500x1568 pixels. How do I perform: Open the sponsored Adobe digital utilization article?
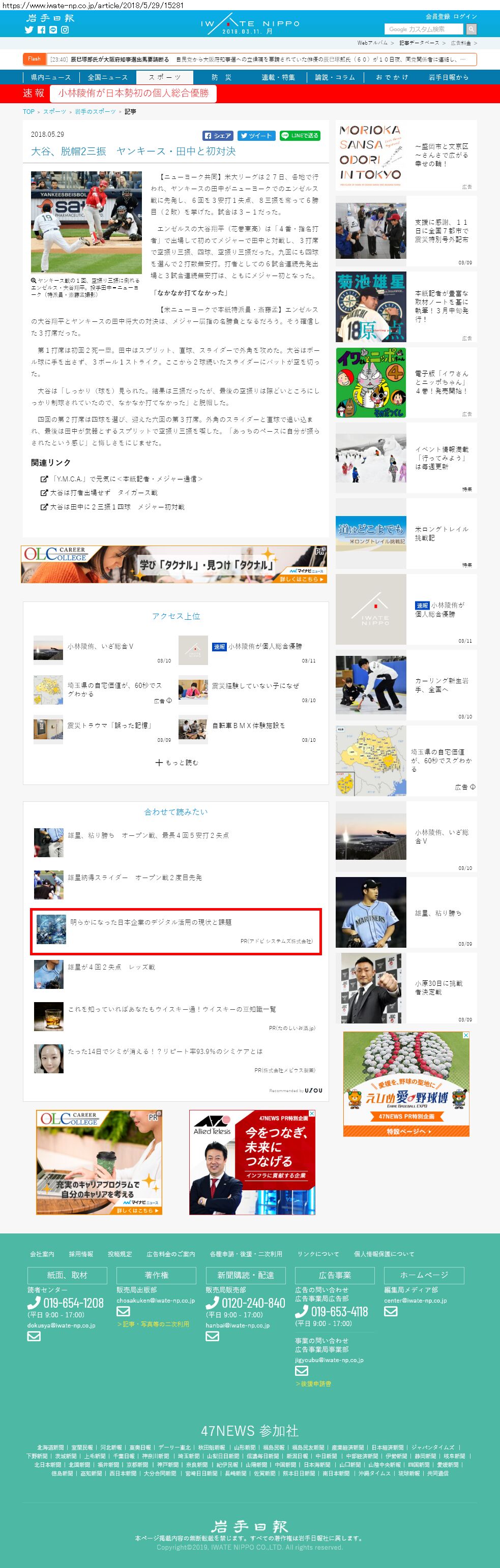(176, 931)
